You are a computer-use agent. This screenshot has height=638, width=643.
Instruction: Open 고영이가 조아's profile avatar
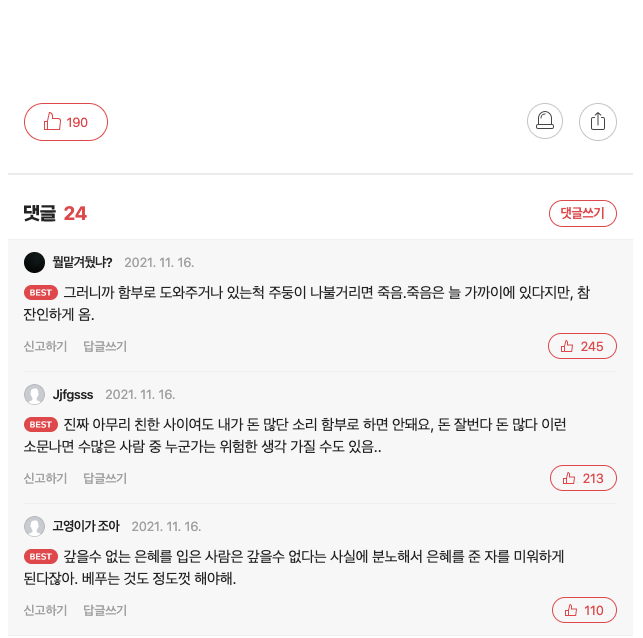[34, 526]
